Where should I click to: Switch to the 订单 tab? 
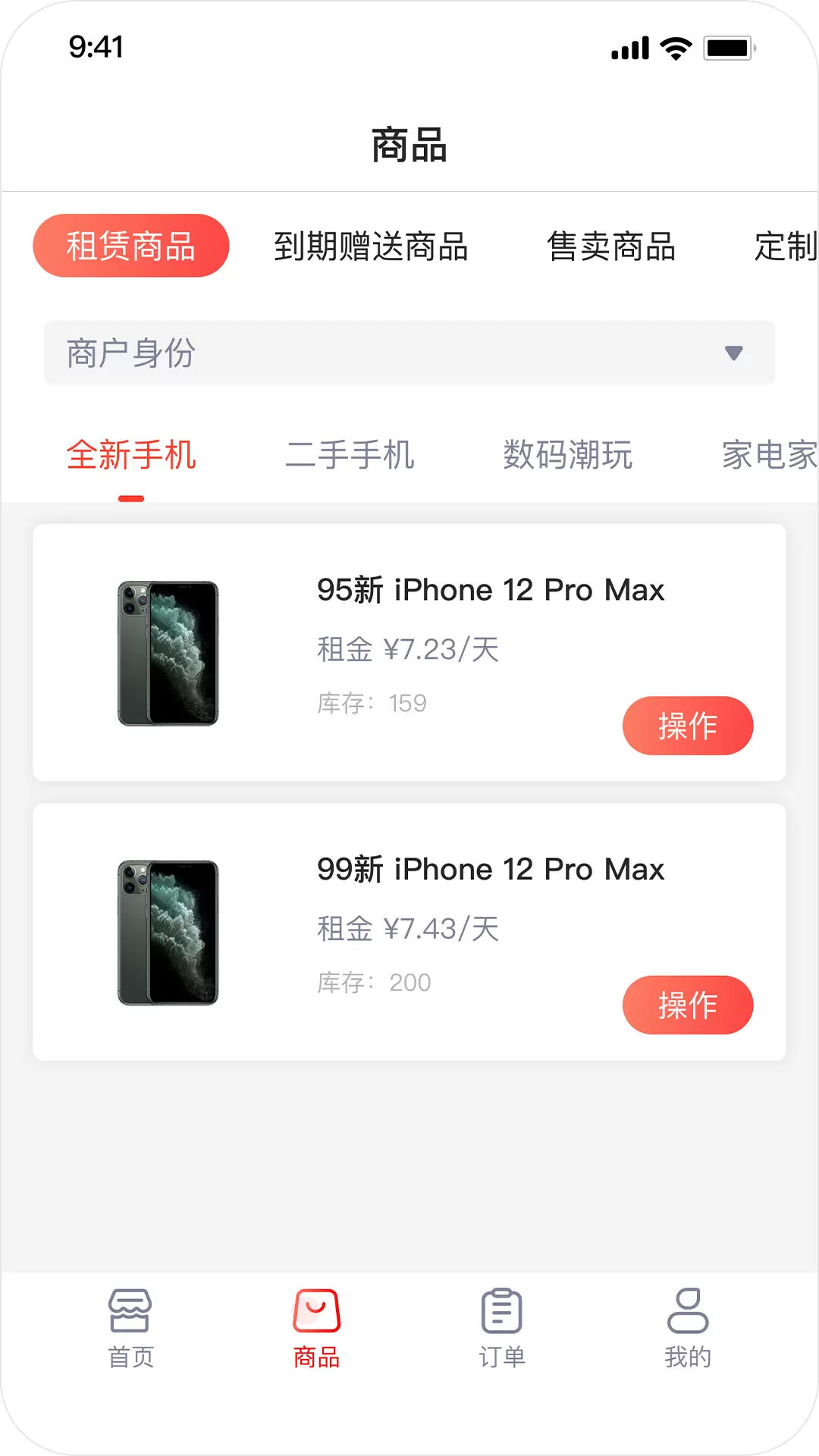coord(502,1329)
